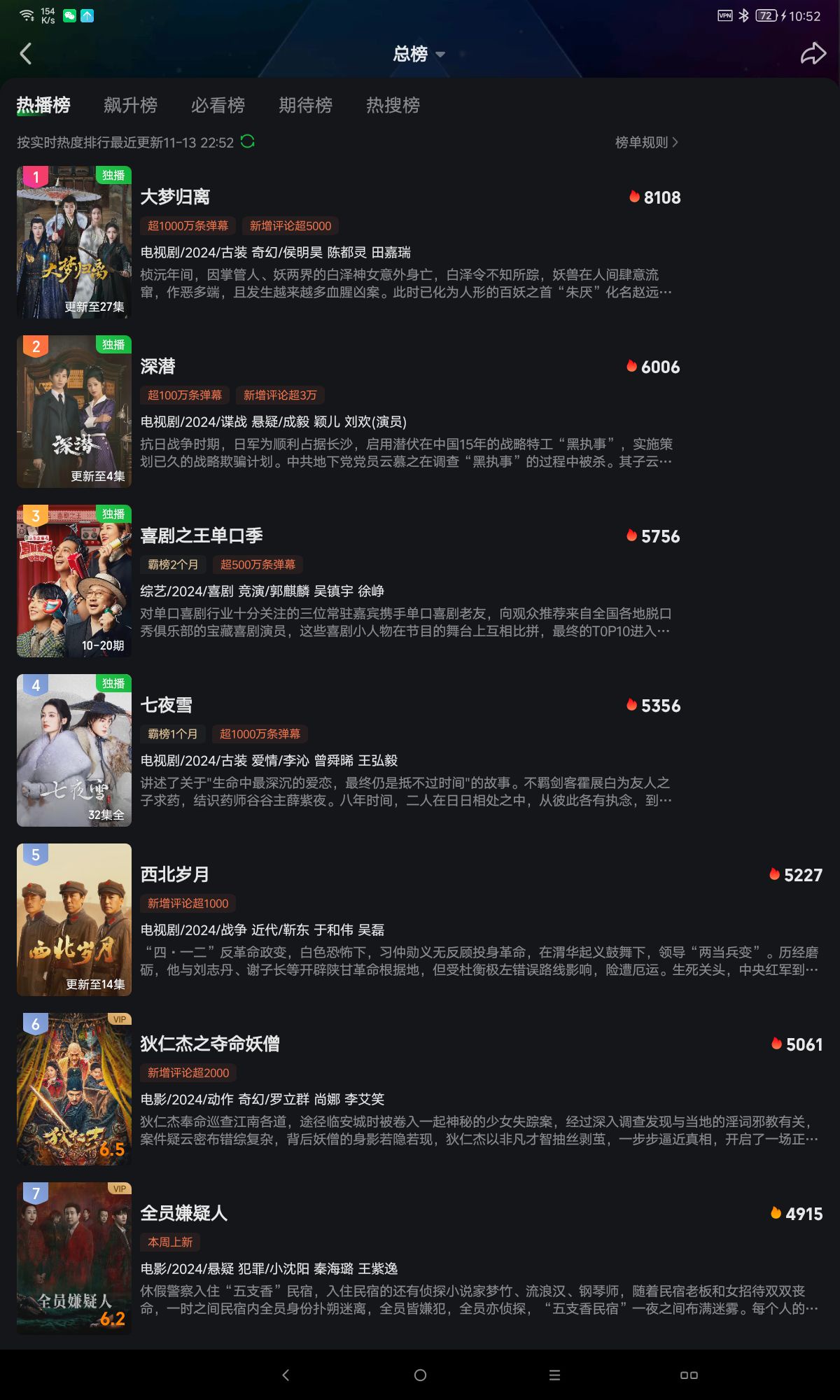Screen dimensions: 840x1400
Task: Select the 热搜榜 tab
Action: pyautogui.click(x=393, y=105)
